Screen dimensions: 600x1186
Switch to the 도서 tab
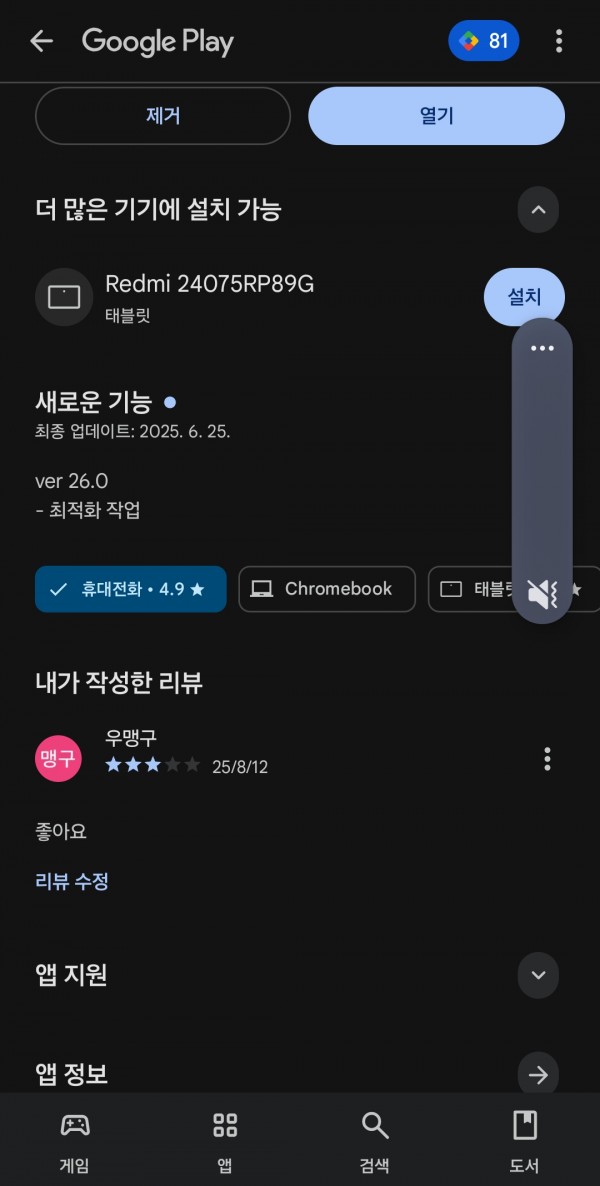tap(524, 1141)
